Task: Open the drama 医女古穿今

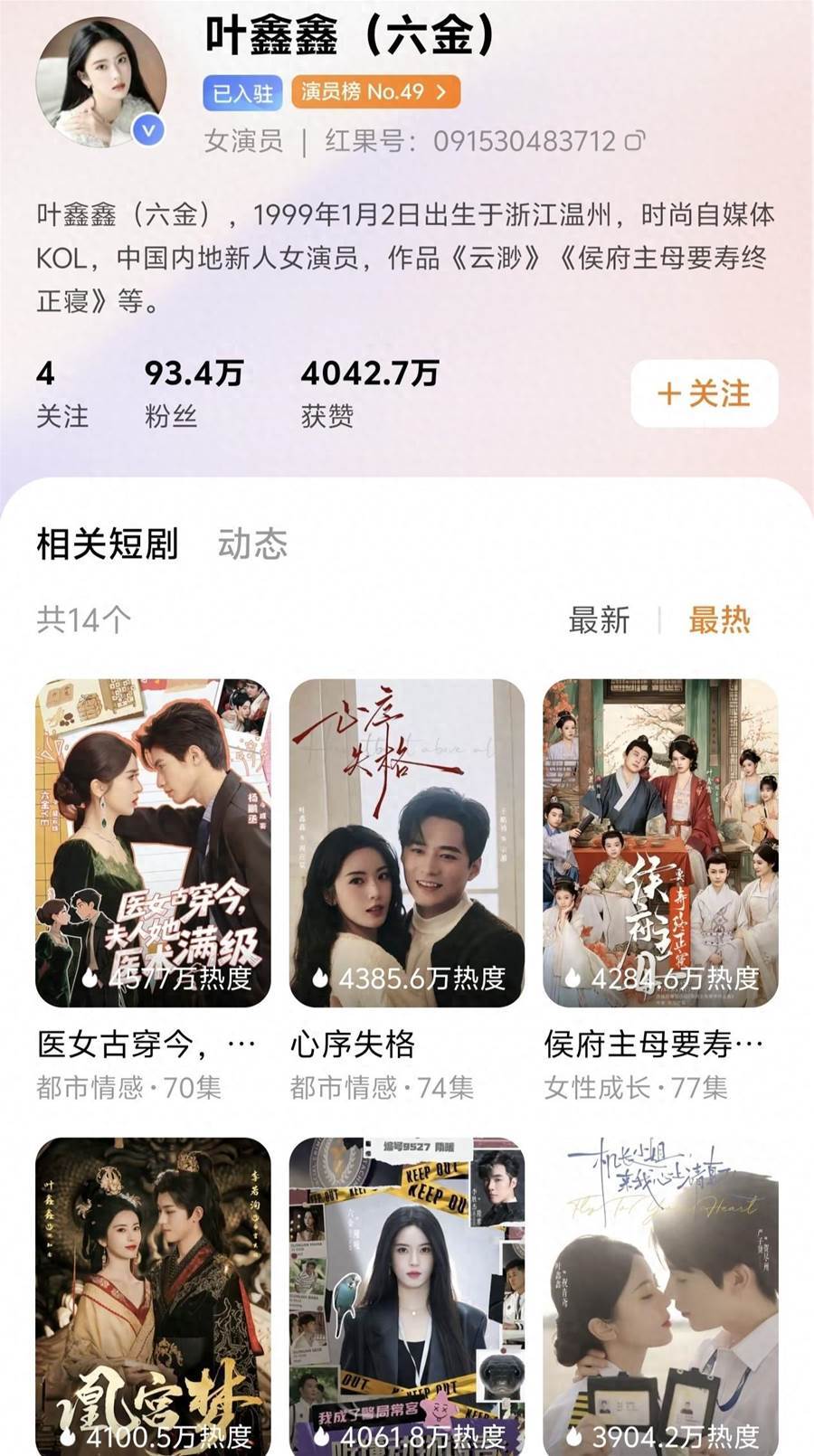Action: tap(153, 843)
